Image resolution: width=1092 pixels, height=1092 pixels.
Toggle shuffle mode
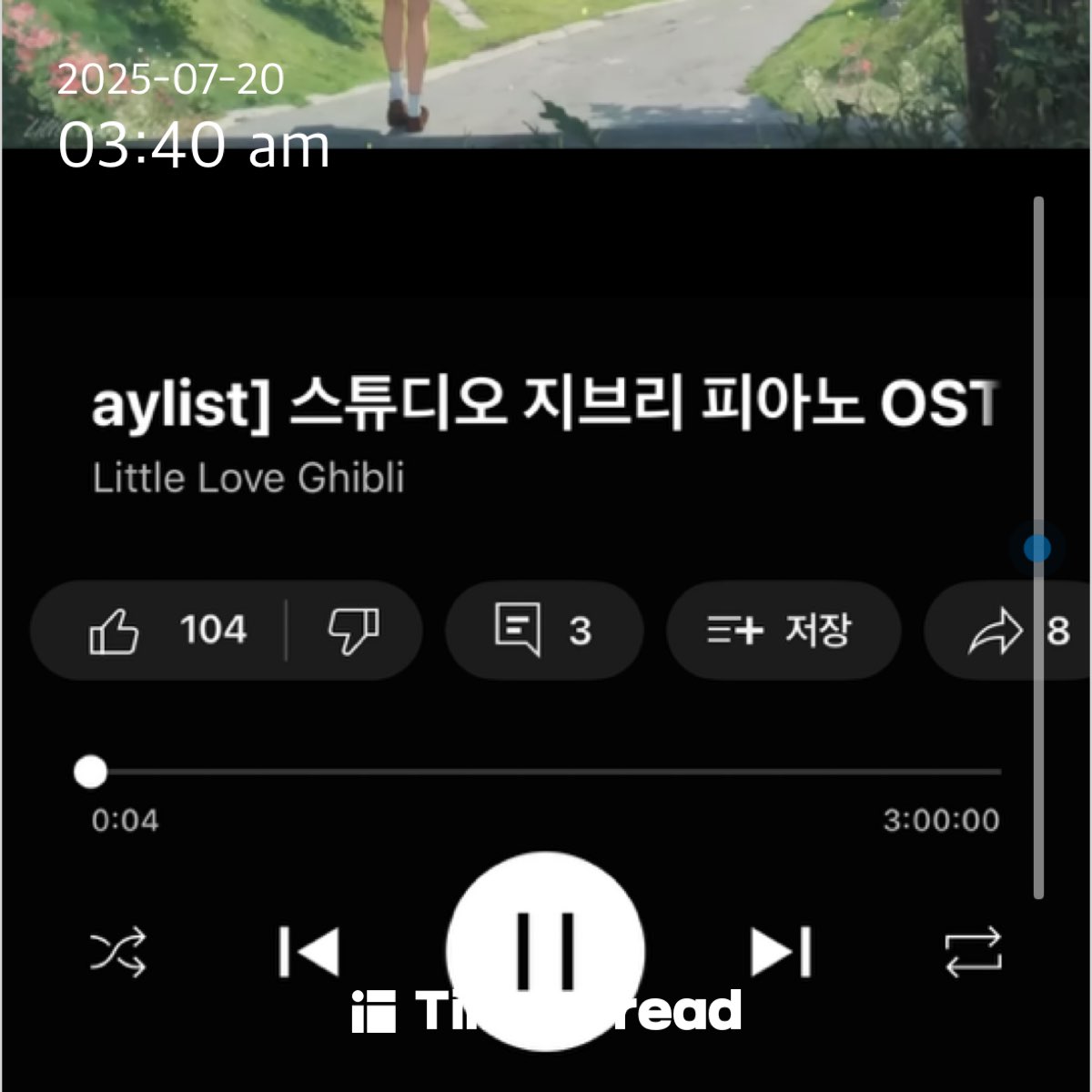118,953
